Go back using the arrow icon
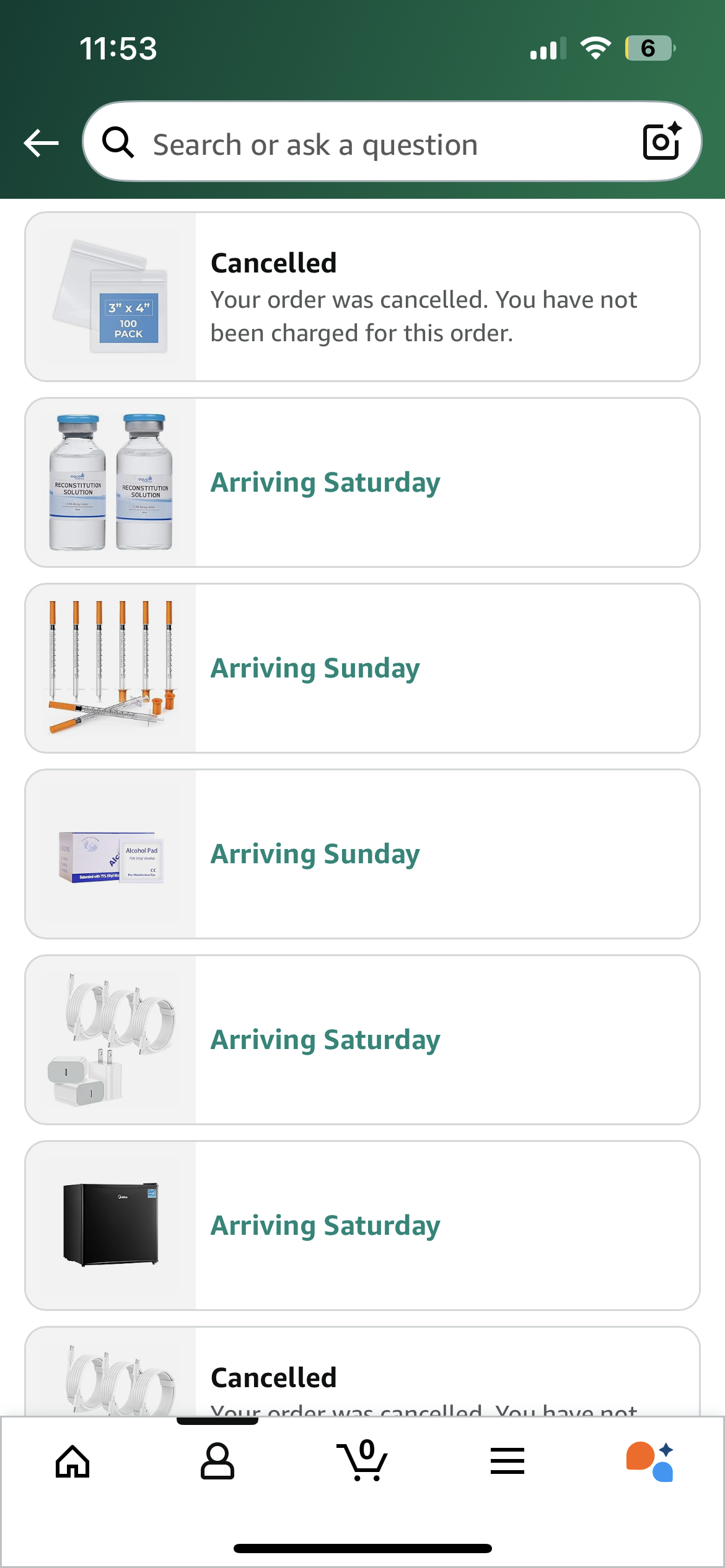 point(41,143)
